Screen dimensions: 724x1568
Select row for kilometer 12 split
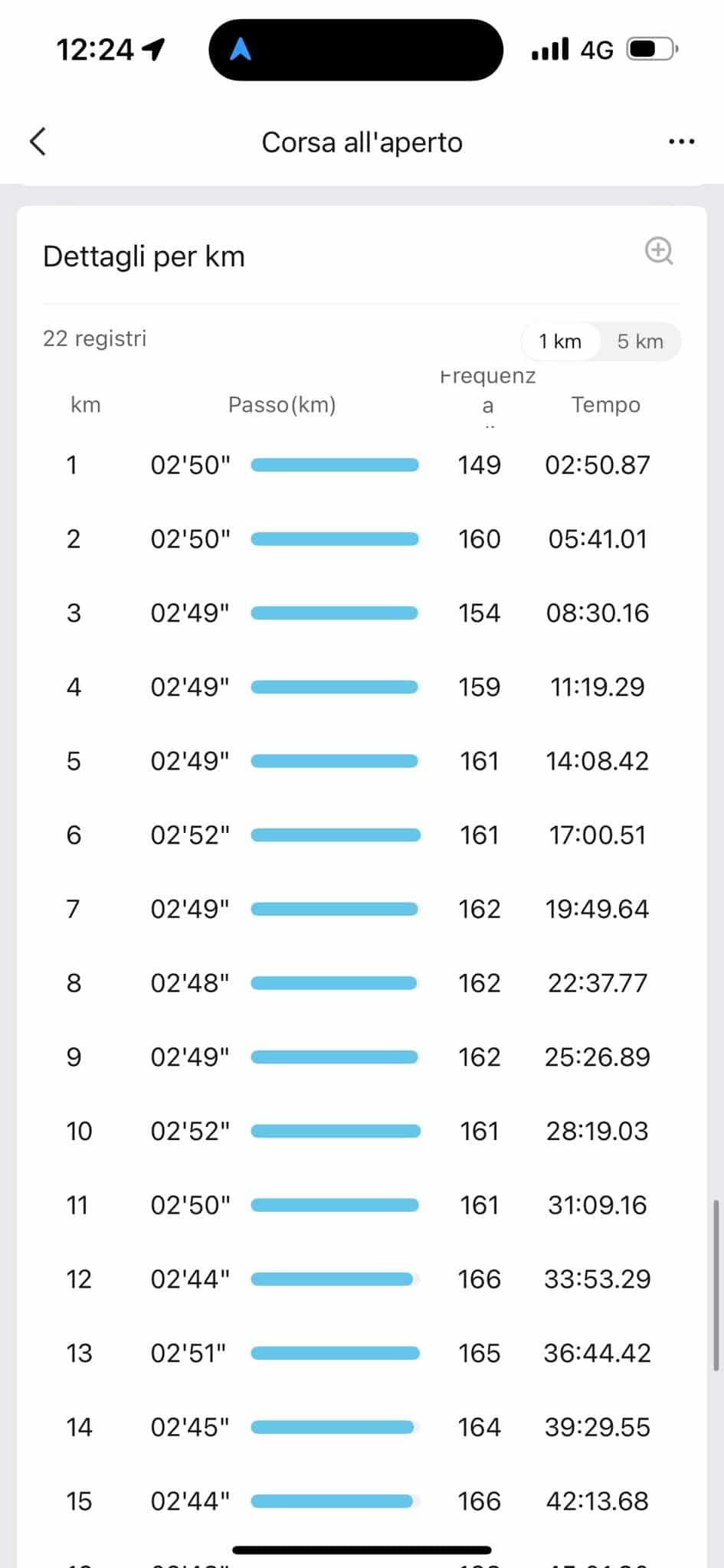[362, 1279]
